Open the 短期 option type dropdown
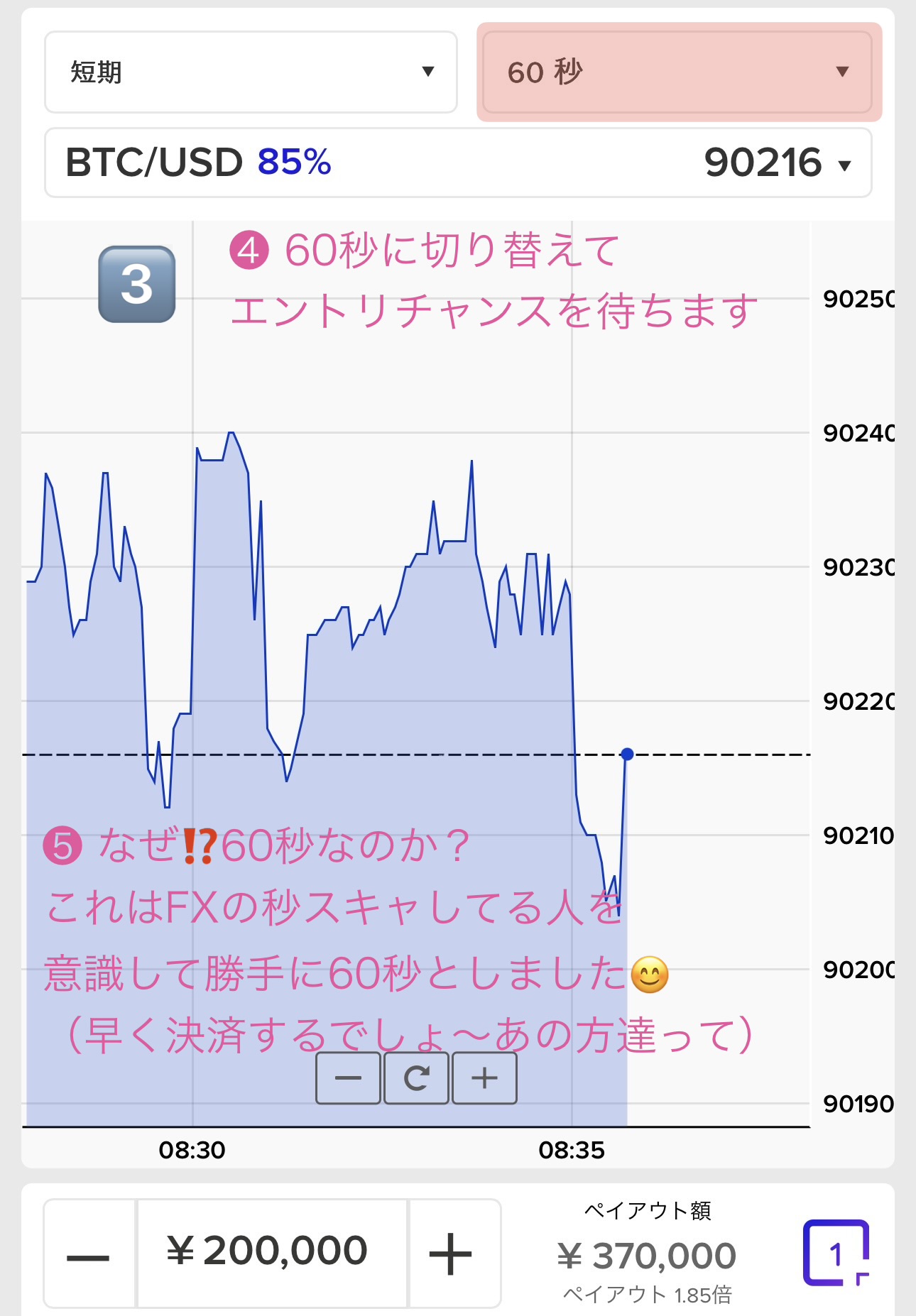 (251, 72)
